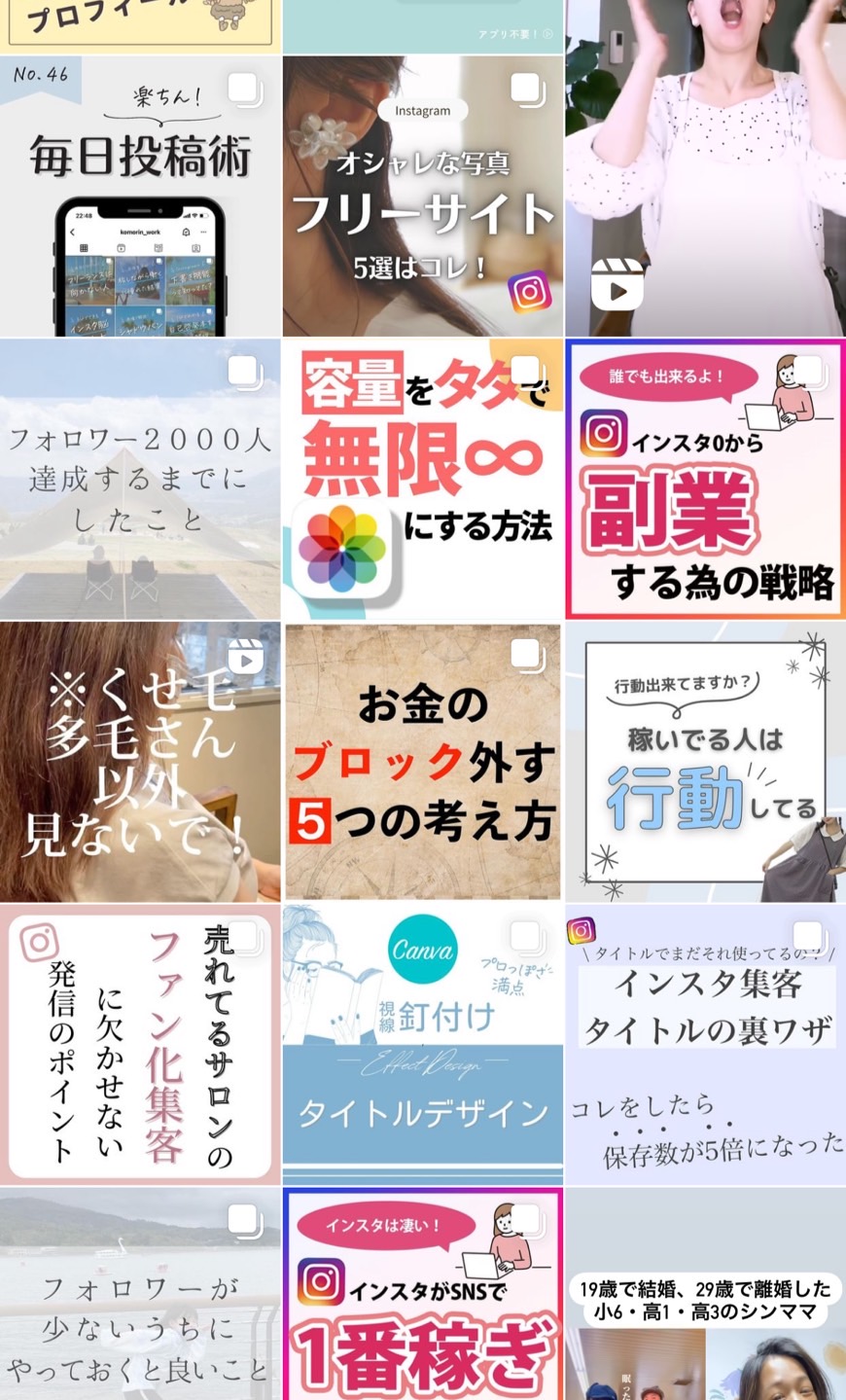Open the 稼いでる人は行動してる post
The image size is (846, 1400).
pyautogui.click(x=706, y=763)
